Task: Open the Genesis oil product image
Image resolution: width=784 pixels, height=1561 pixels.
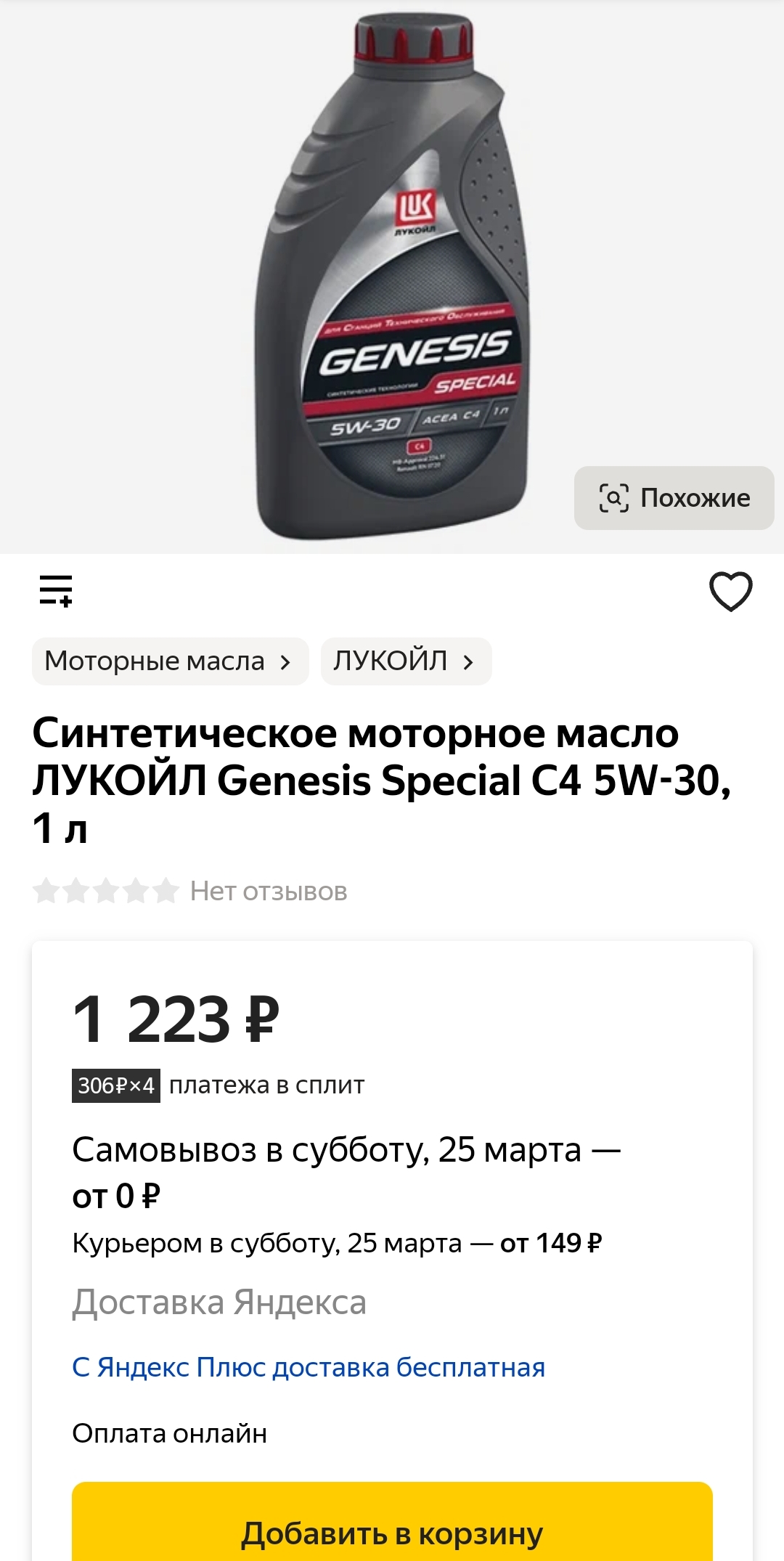Action: tap(392, 277)
